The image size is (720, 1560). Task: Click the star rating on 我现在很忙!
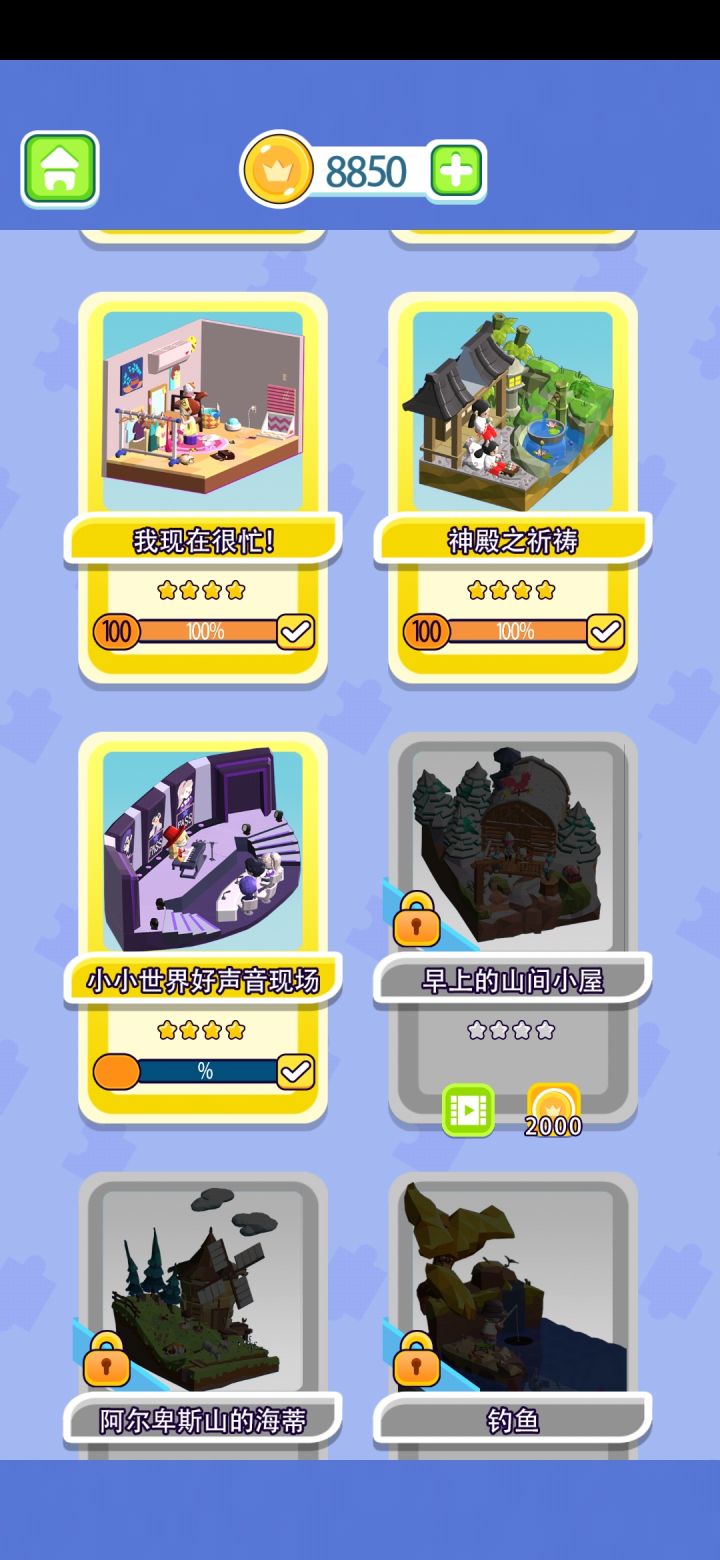point(202,589)
